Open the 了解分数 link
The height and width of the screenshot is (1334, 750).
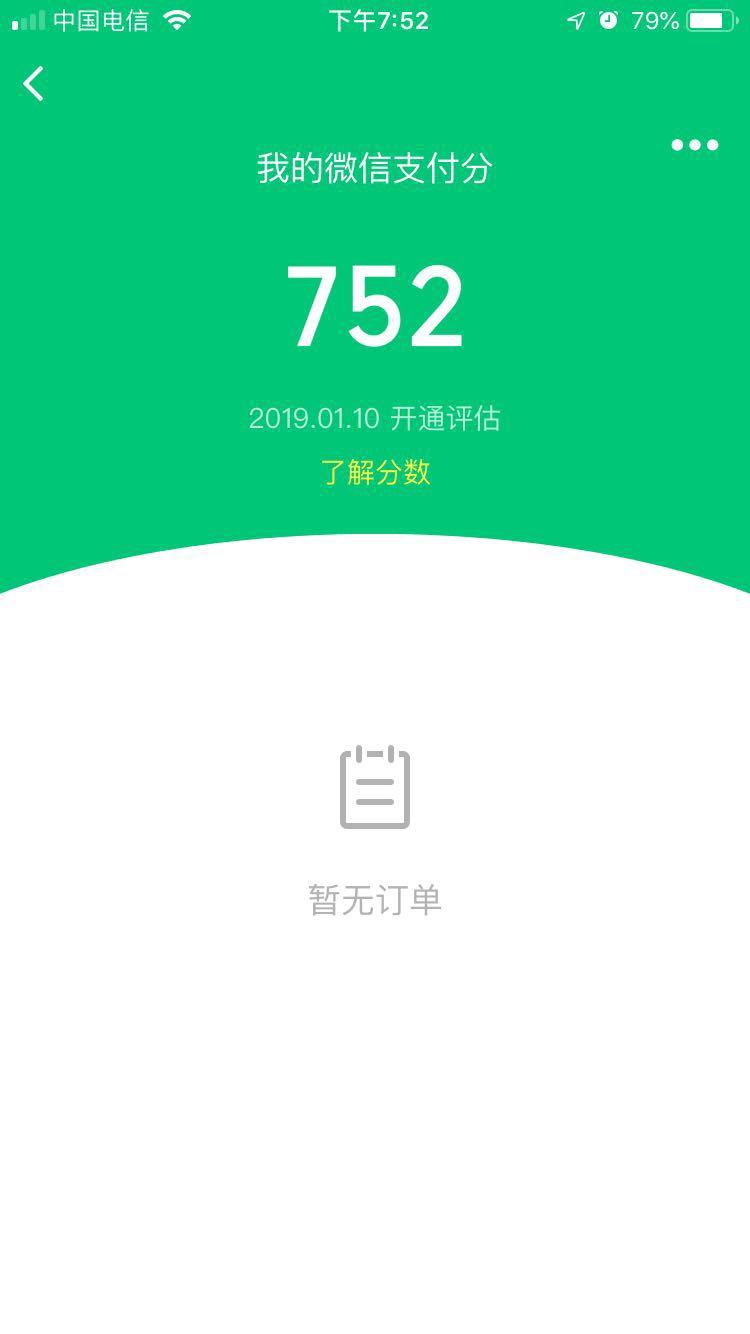click(375, 472)
